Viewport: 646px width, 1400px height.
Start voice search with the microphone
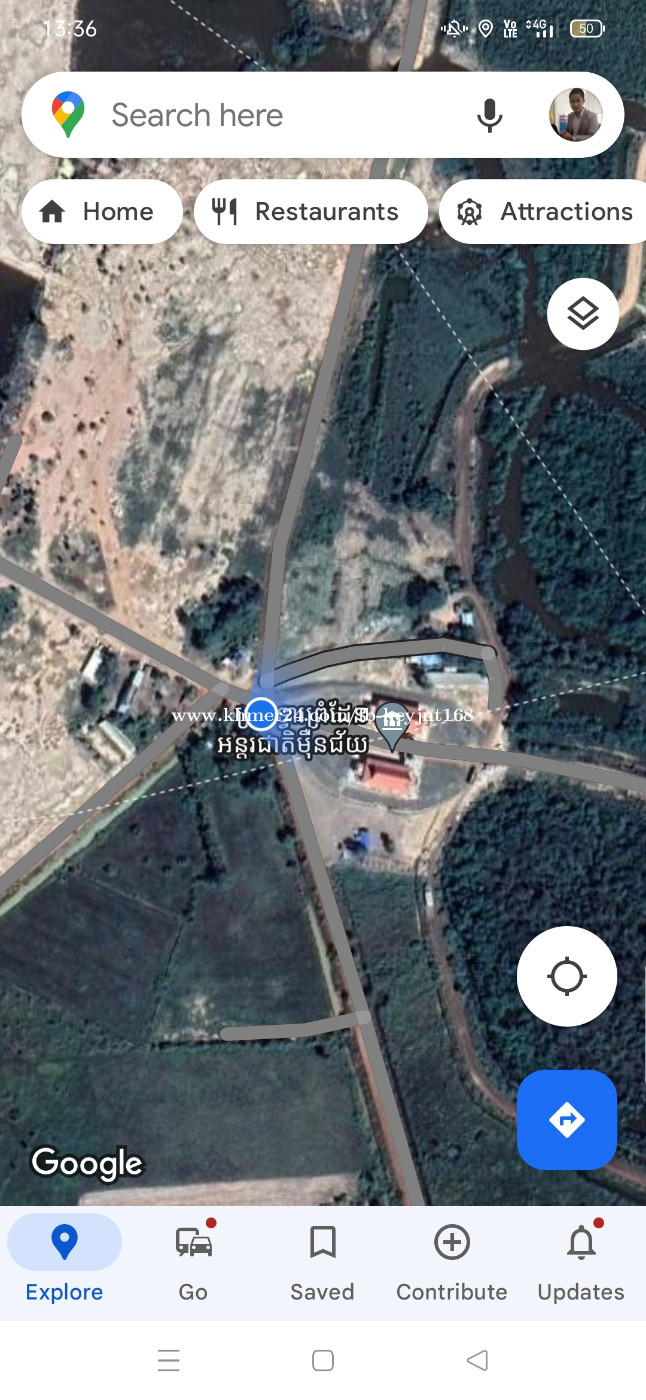pyautogui.click(x=489, y=116)
